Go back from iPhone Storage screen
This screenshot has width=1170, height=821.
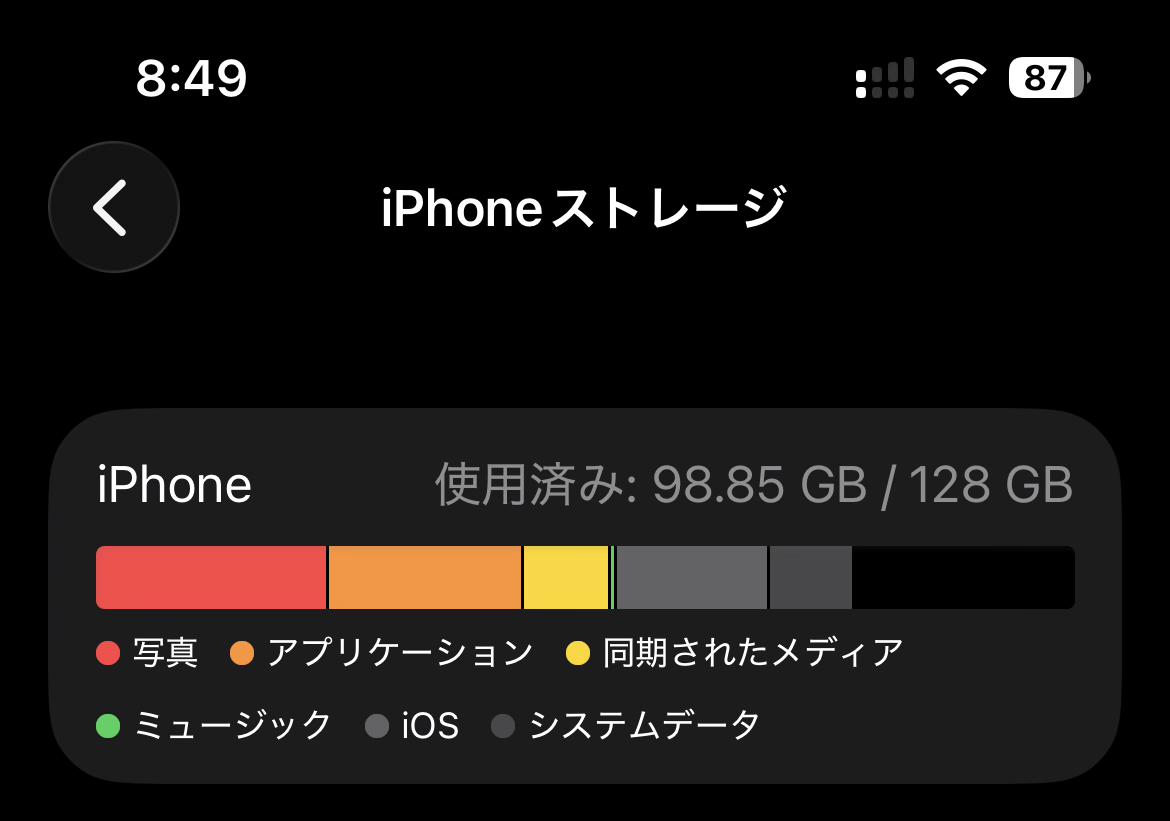click(113, 207)
